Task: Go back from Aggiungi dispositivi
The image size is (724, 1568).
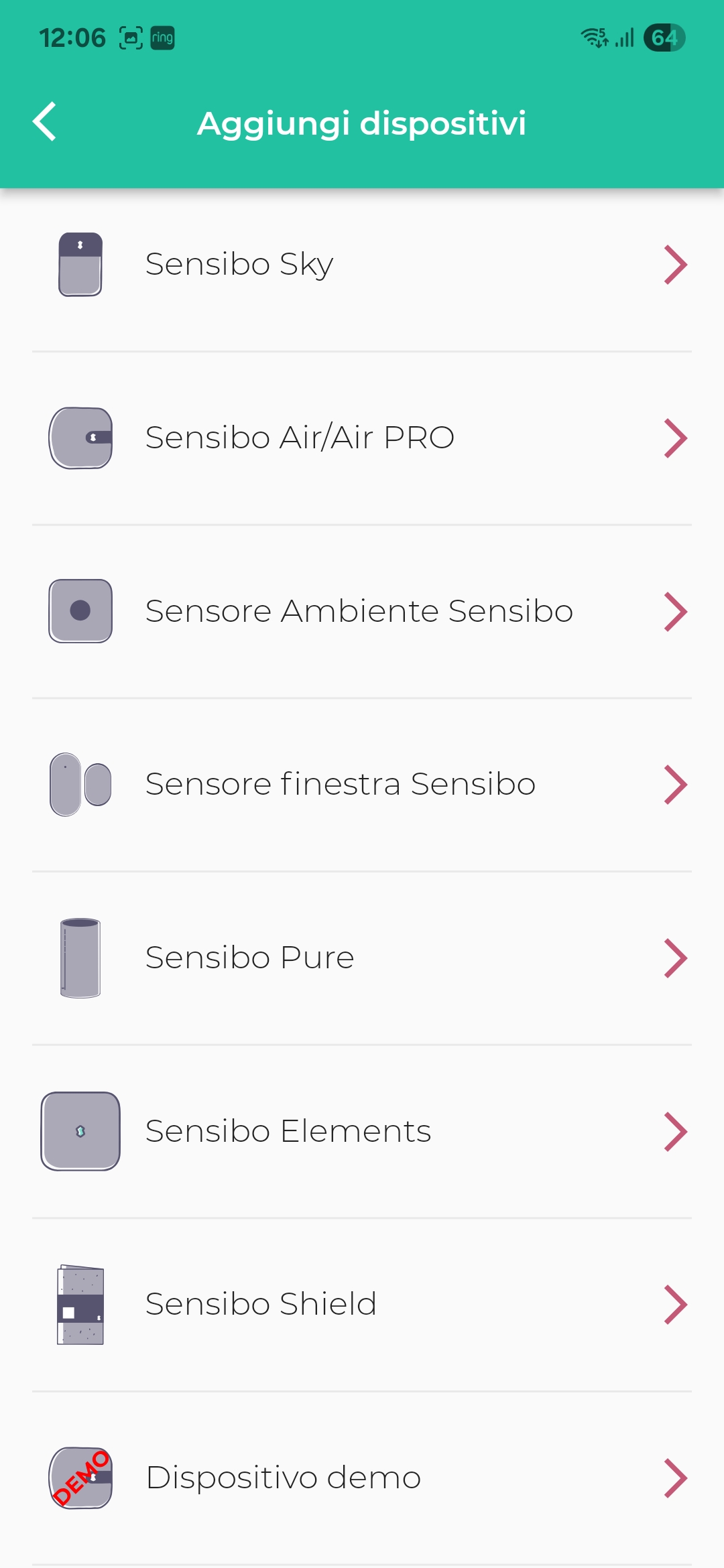Action: pos(45,122)
